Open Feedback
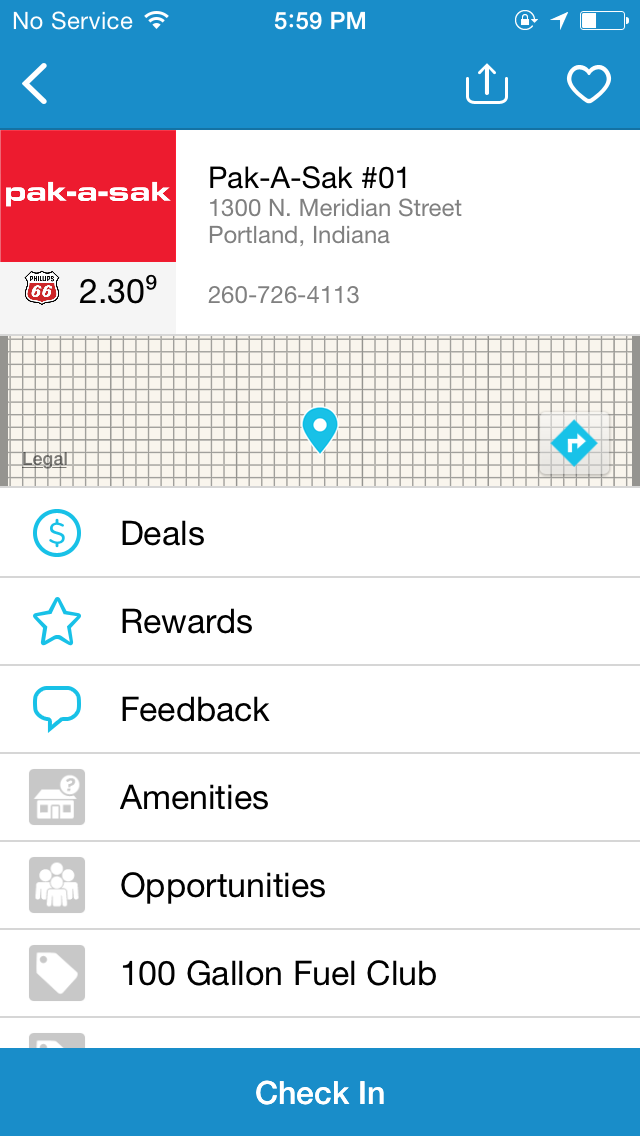This screenshot has height=1136, width=640. 320,710
